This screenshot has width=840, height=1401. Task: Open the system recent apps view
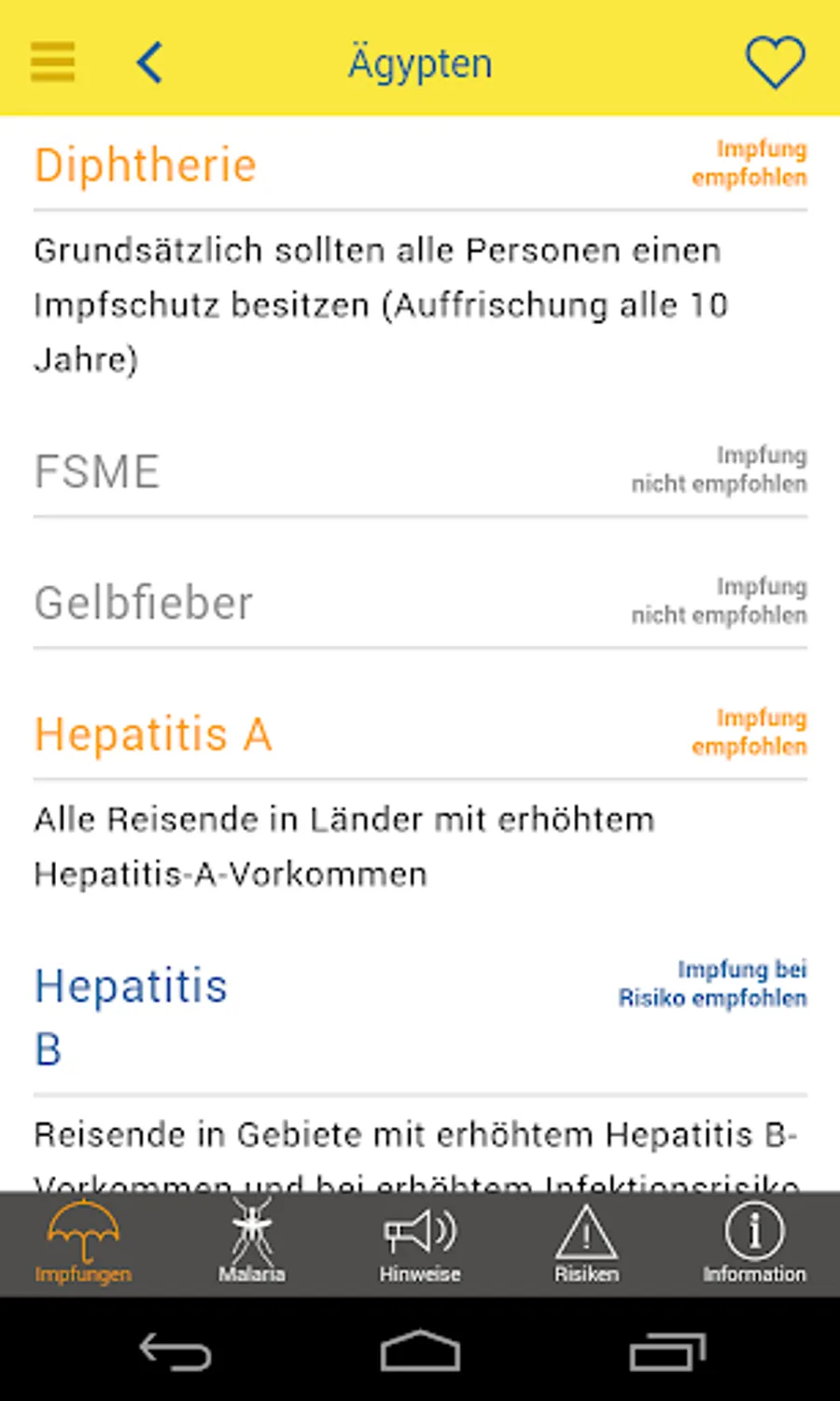click(x=666, y=1351)
